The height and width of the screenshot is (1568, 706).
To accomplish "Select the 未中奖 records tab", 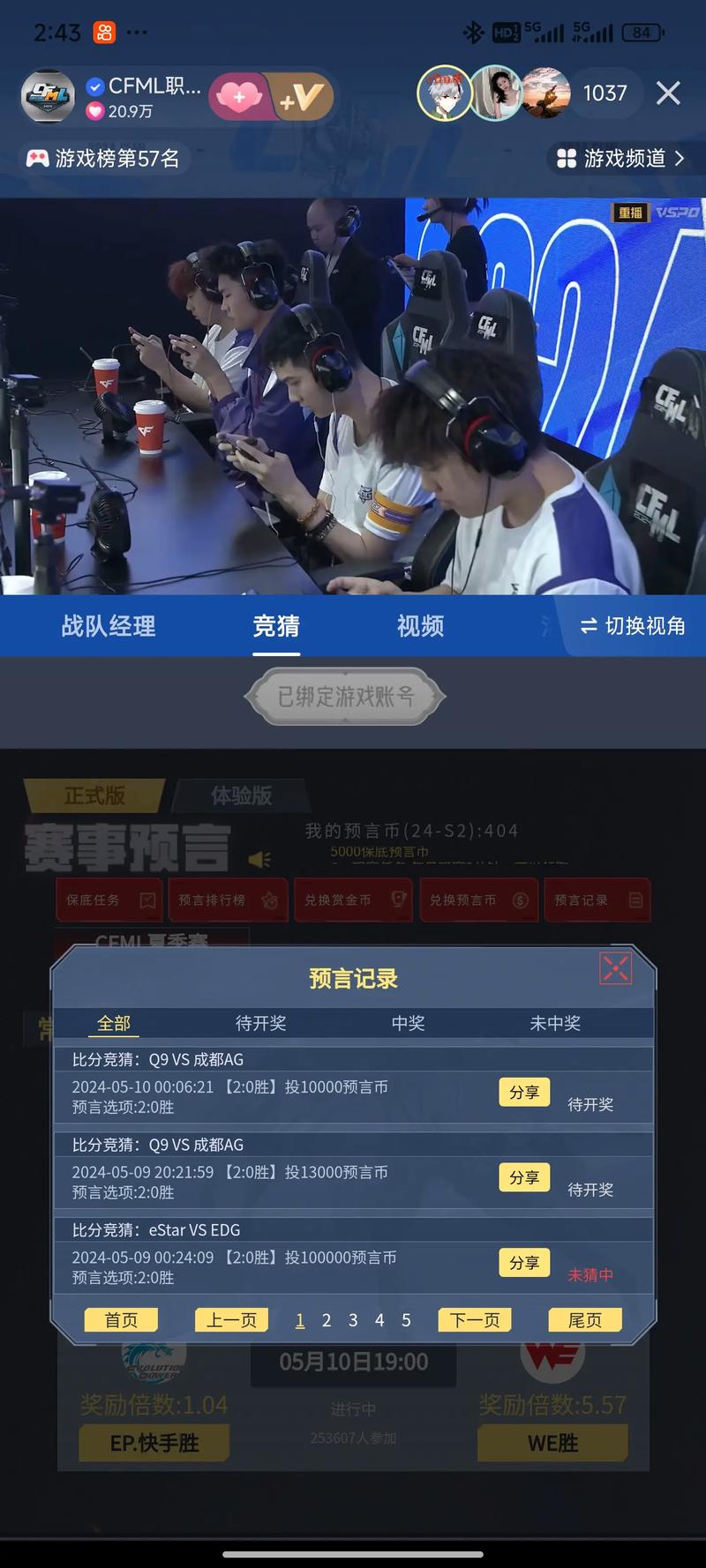I will (555, 1023).
